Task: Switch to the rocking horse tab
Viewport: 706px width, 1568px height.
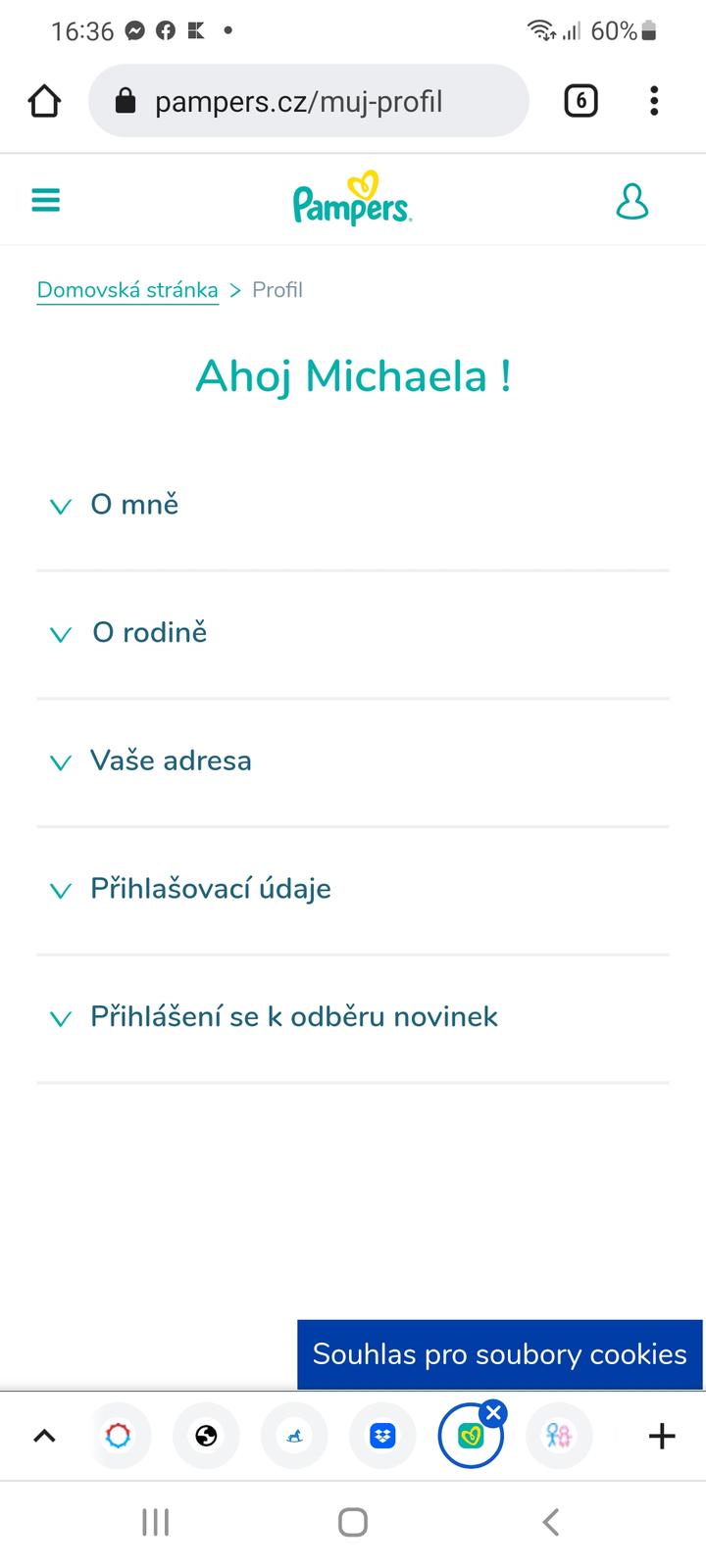Action: (x=294, y=1437)
